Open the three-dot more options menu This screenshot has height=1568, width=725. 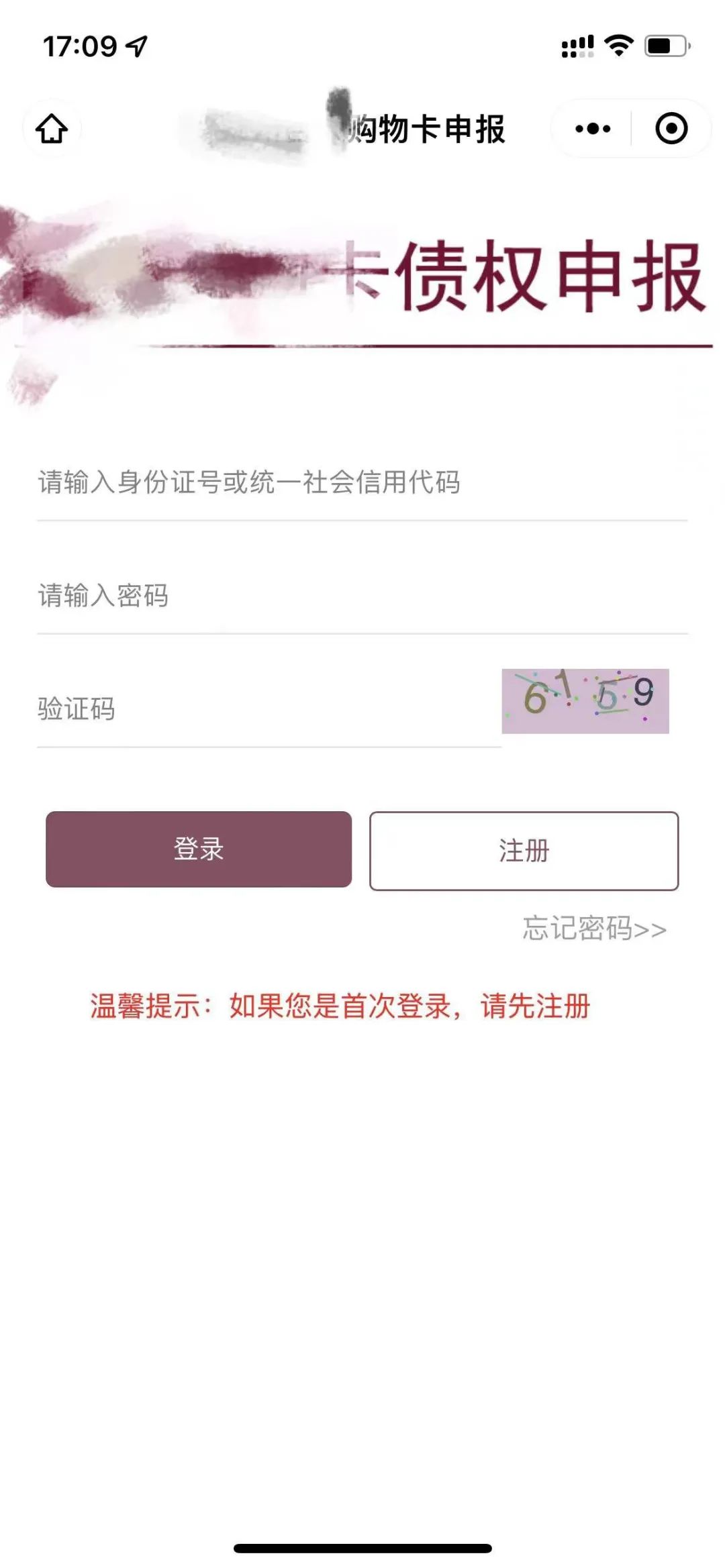[593, 128]
